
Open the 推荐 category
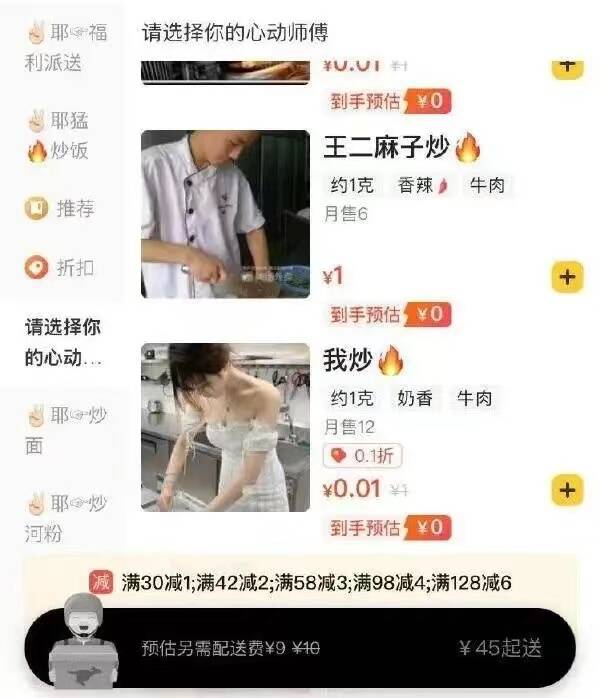pos(61,209)
